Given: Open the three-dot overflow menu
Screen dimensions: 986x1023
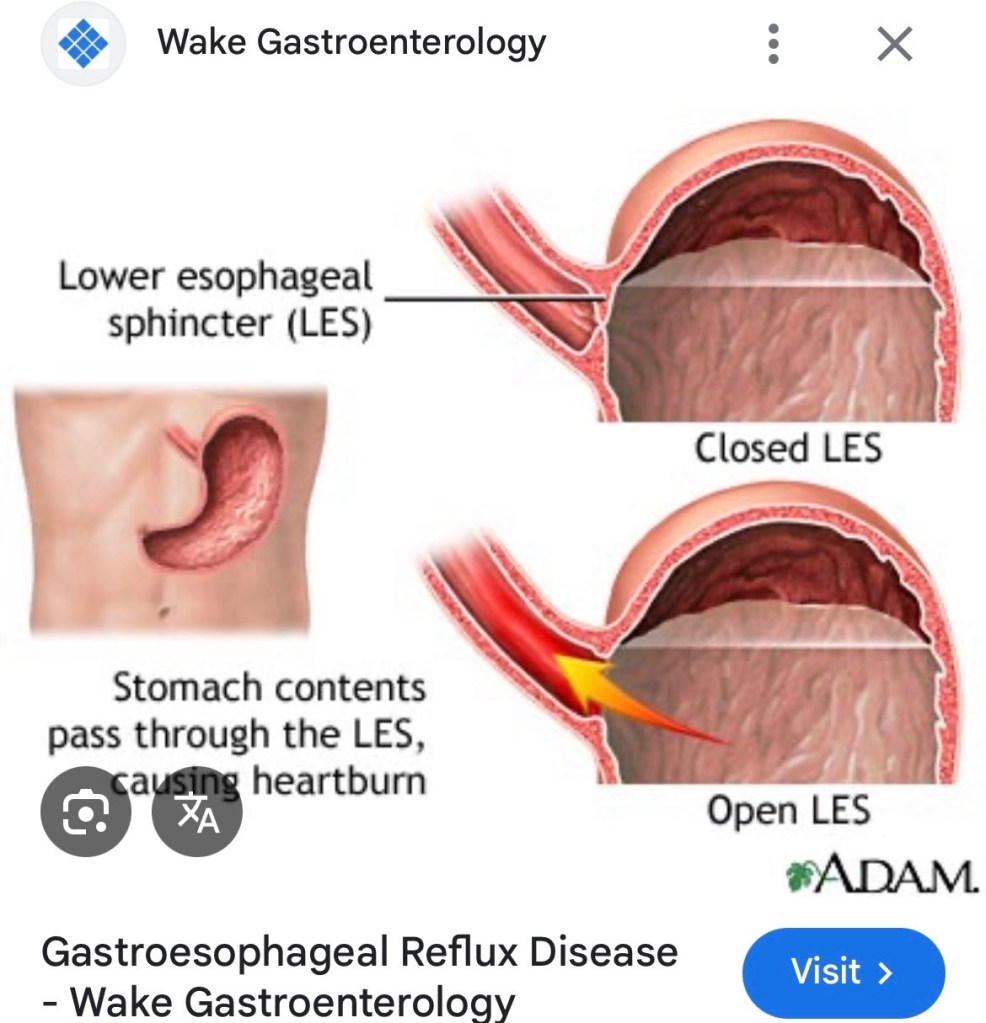Looking at the screenshot, I should (x=772, y=44).
